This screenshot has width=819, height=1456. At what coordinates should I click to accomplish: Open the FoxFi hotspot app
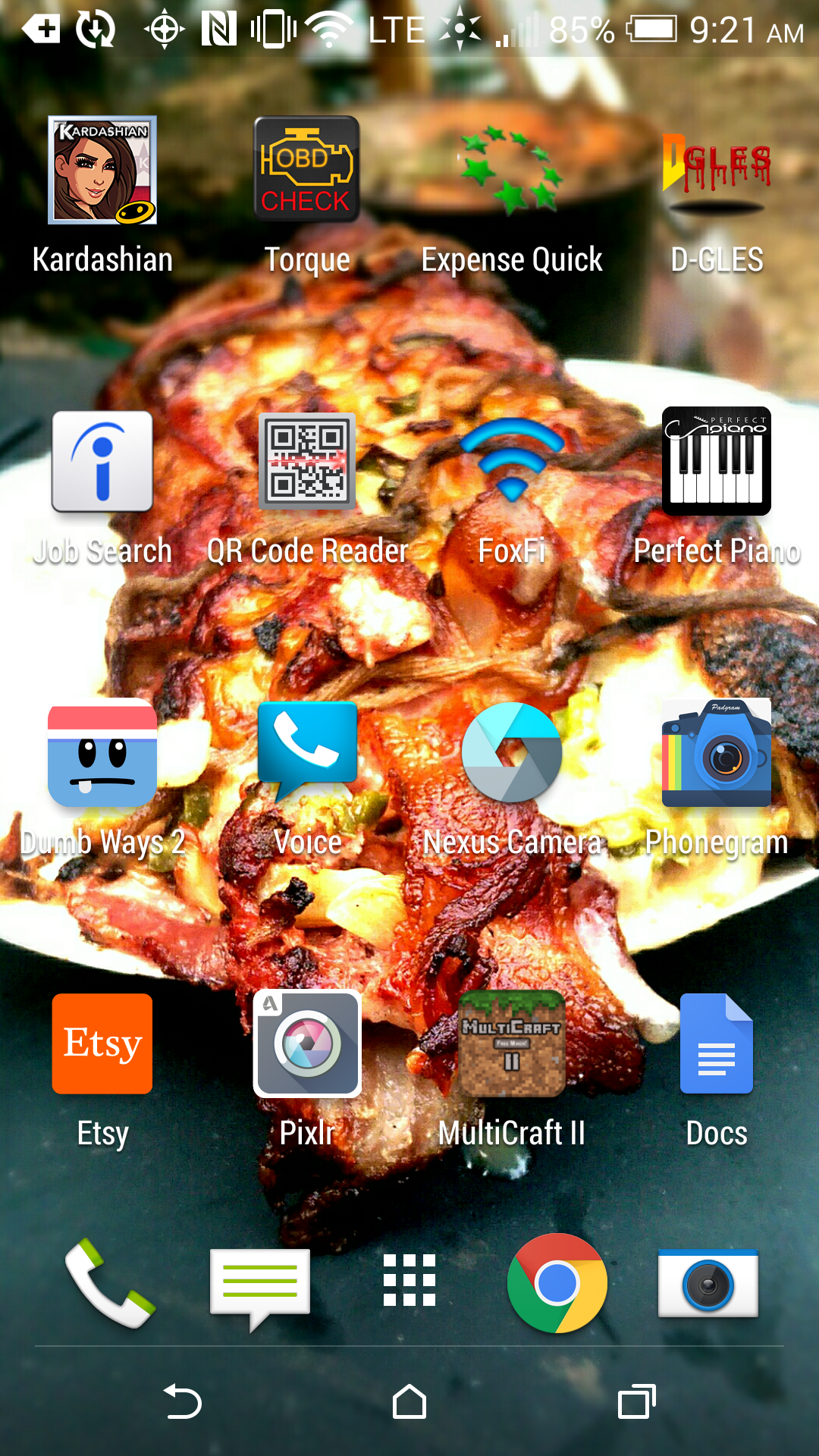pos(512,461)
